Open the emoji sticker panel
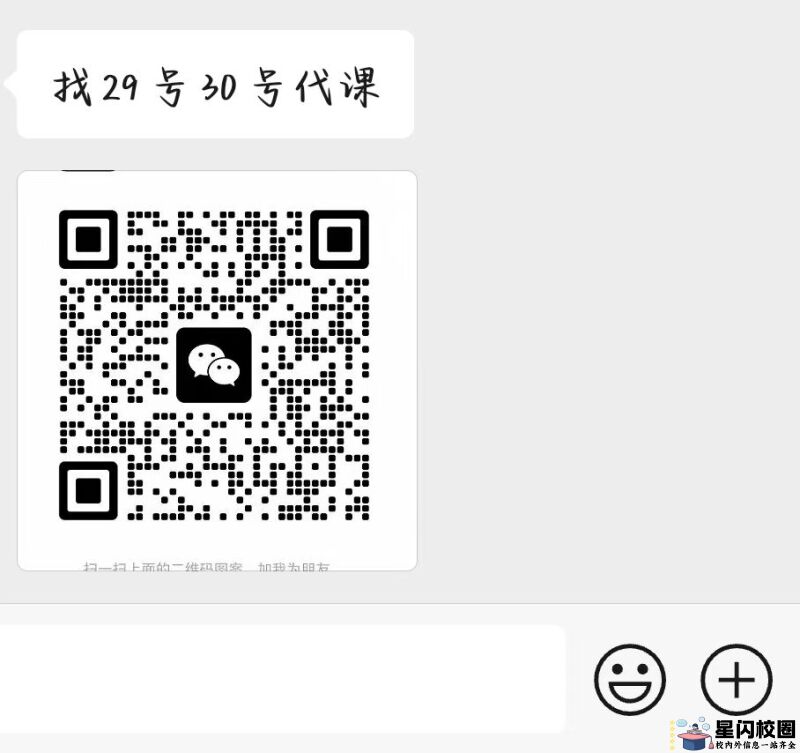800x753 pixels. pos(629,679)
